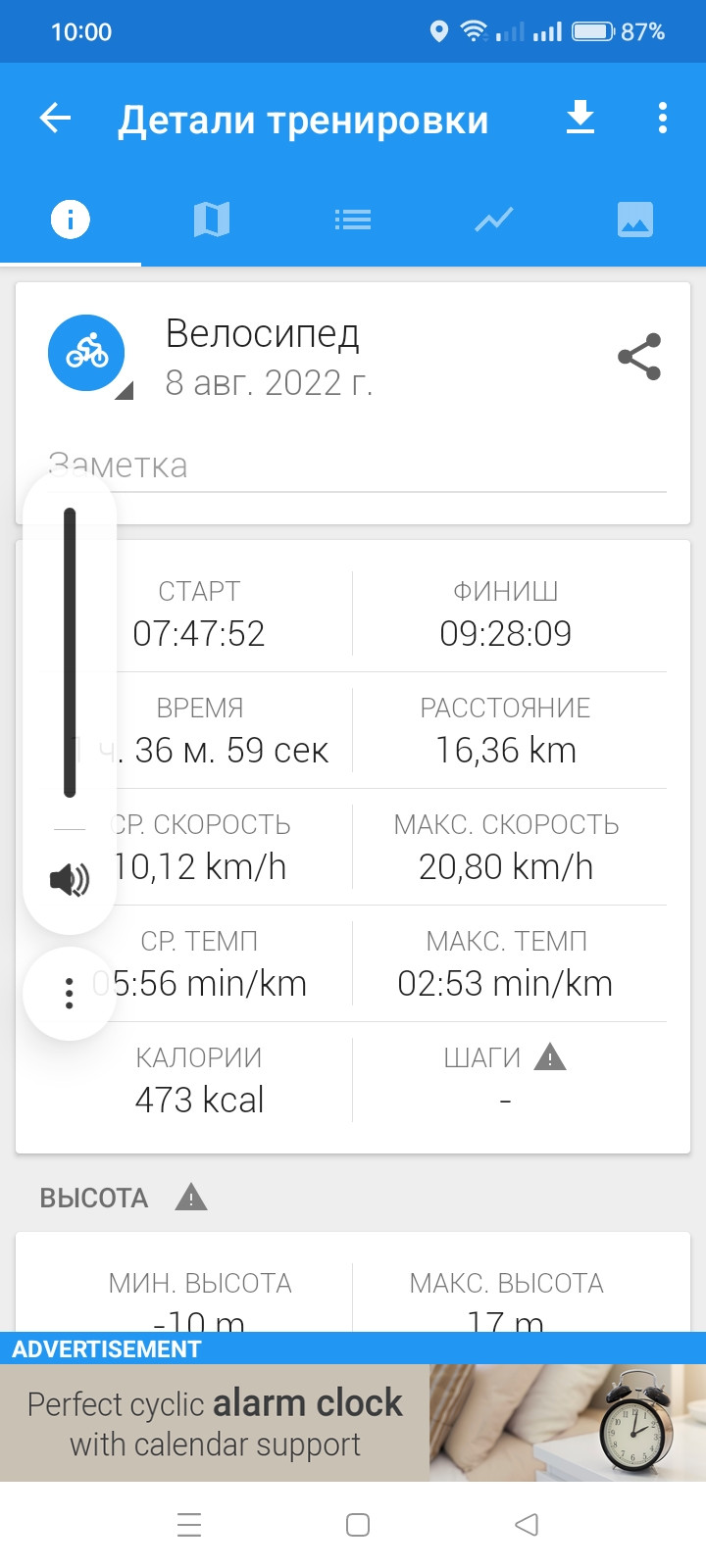Change the Велосипед activity type icon
706x1568 pixels.
(x=87, y=354)
